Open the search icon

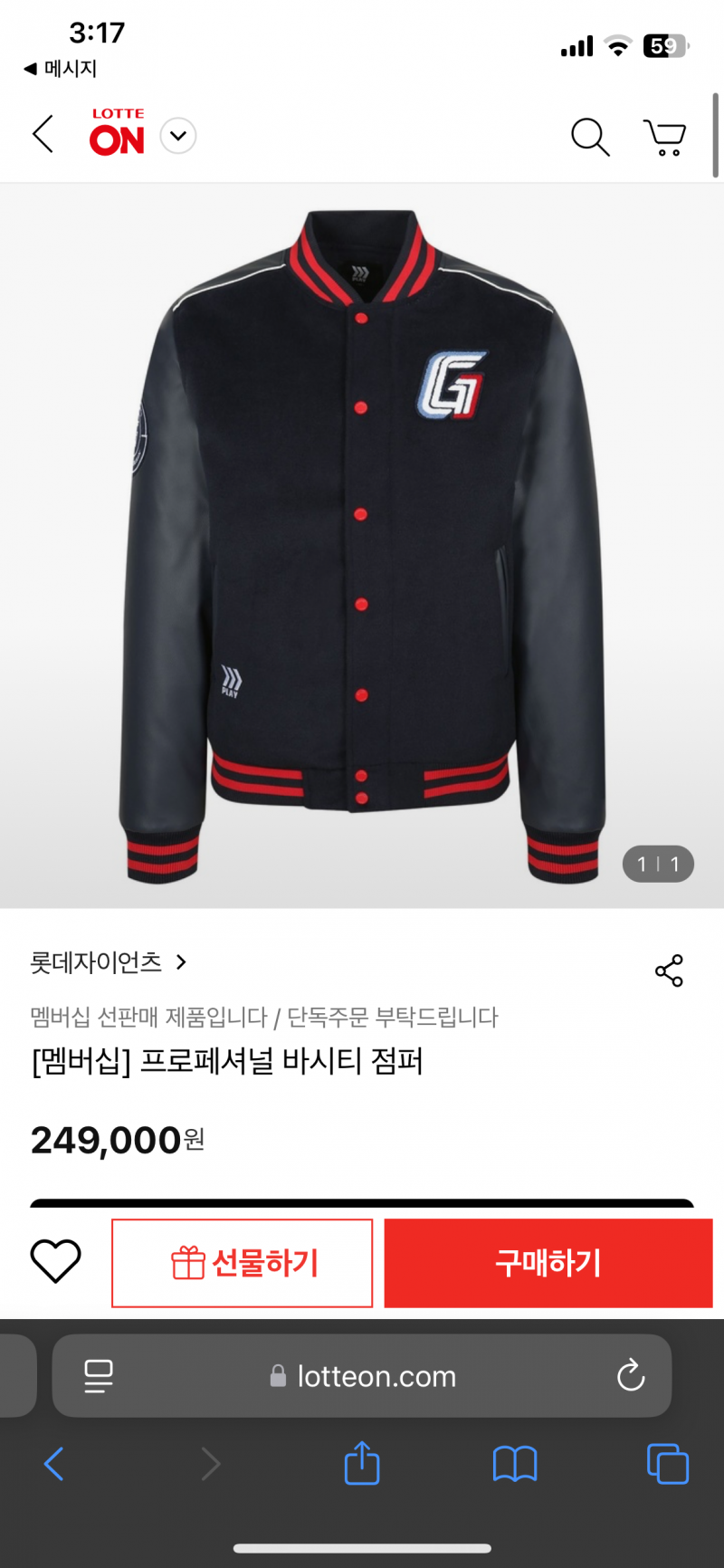click(590, 137)
